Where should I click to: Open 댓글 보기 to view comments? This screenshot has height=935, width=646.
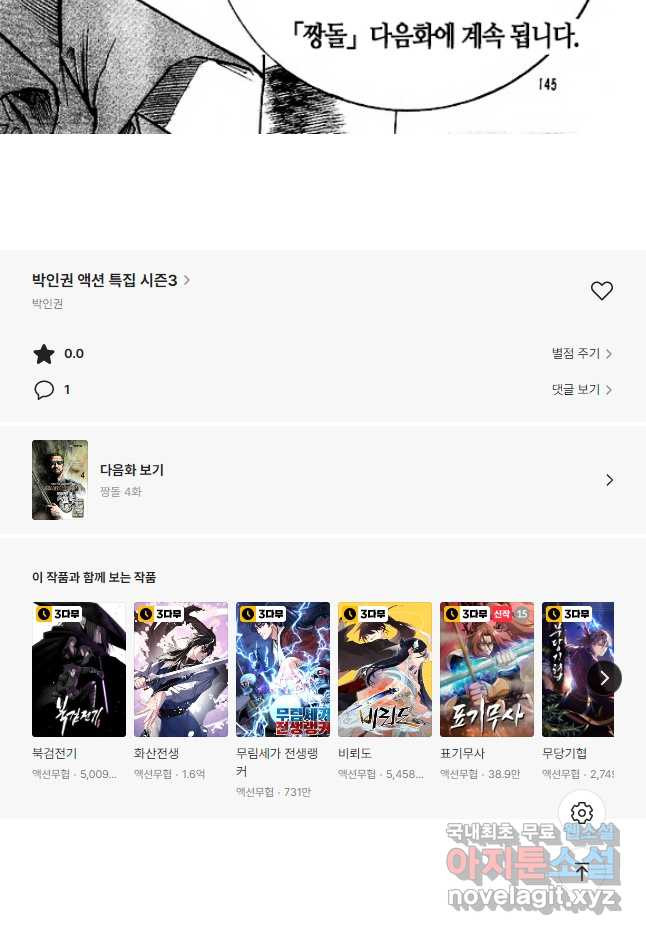pos(581,390)
